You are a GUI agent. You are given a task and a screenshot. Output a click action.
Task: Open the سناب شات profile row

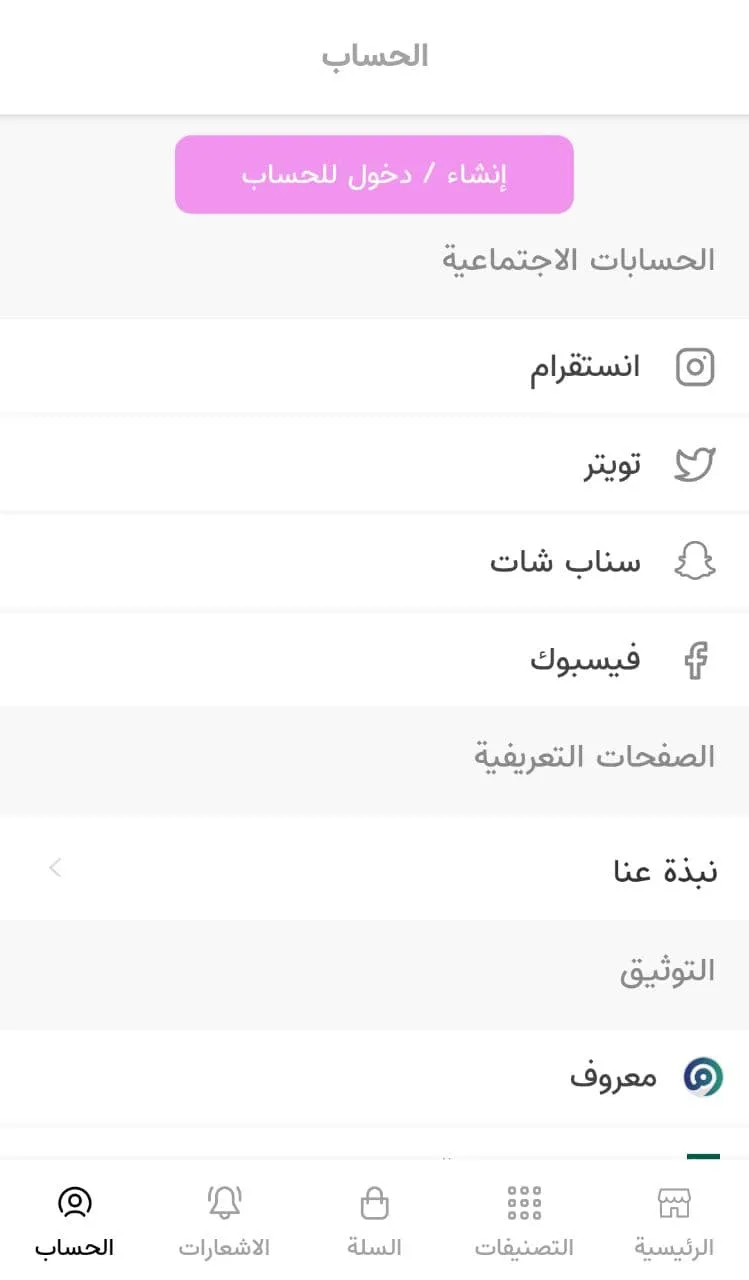[375, 561]
